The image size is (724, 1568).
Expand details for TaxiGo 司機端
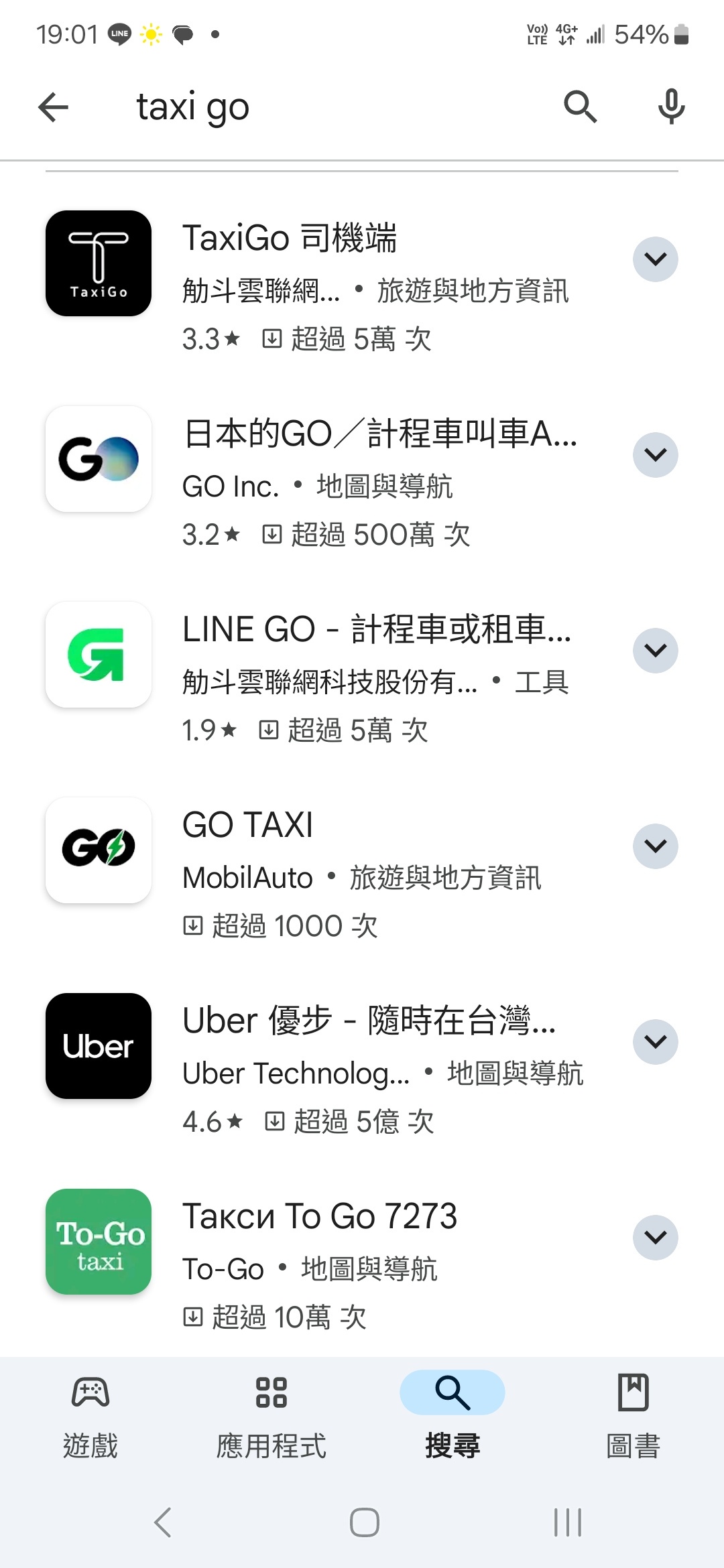point(656,259)
